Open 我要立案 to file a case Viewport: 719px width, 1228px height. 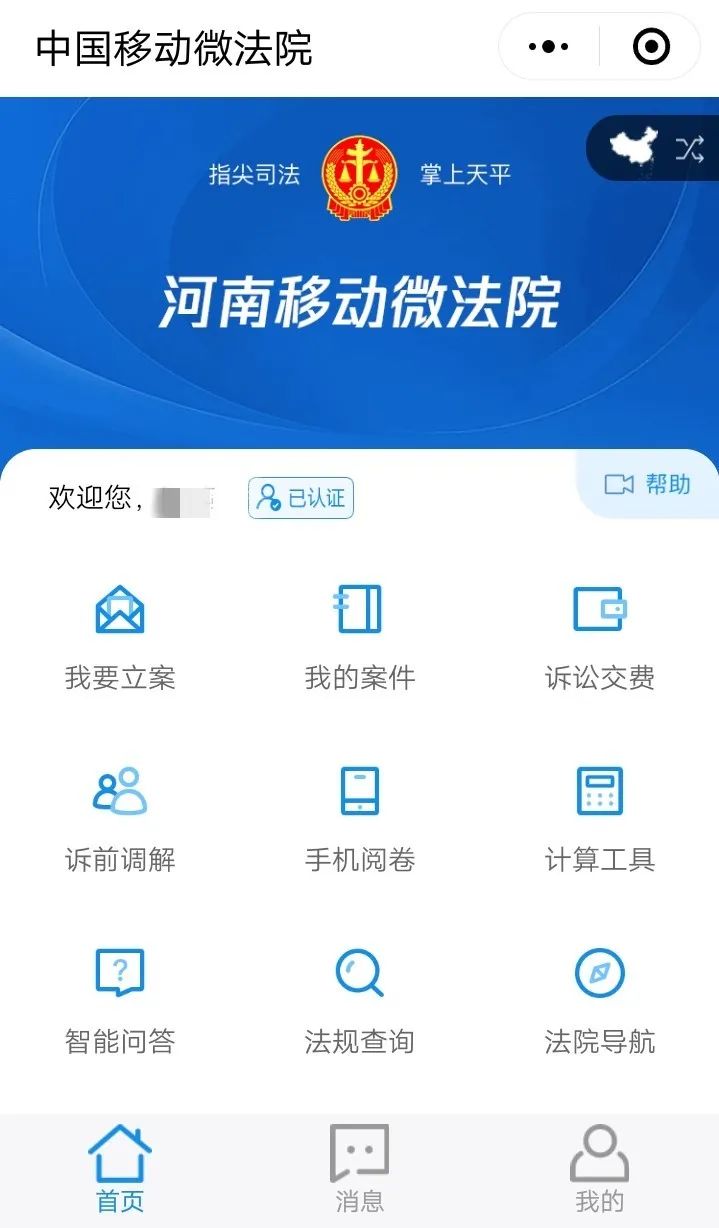tap(120, 637)
